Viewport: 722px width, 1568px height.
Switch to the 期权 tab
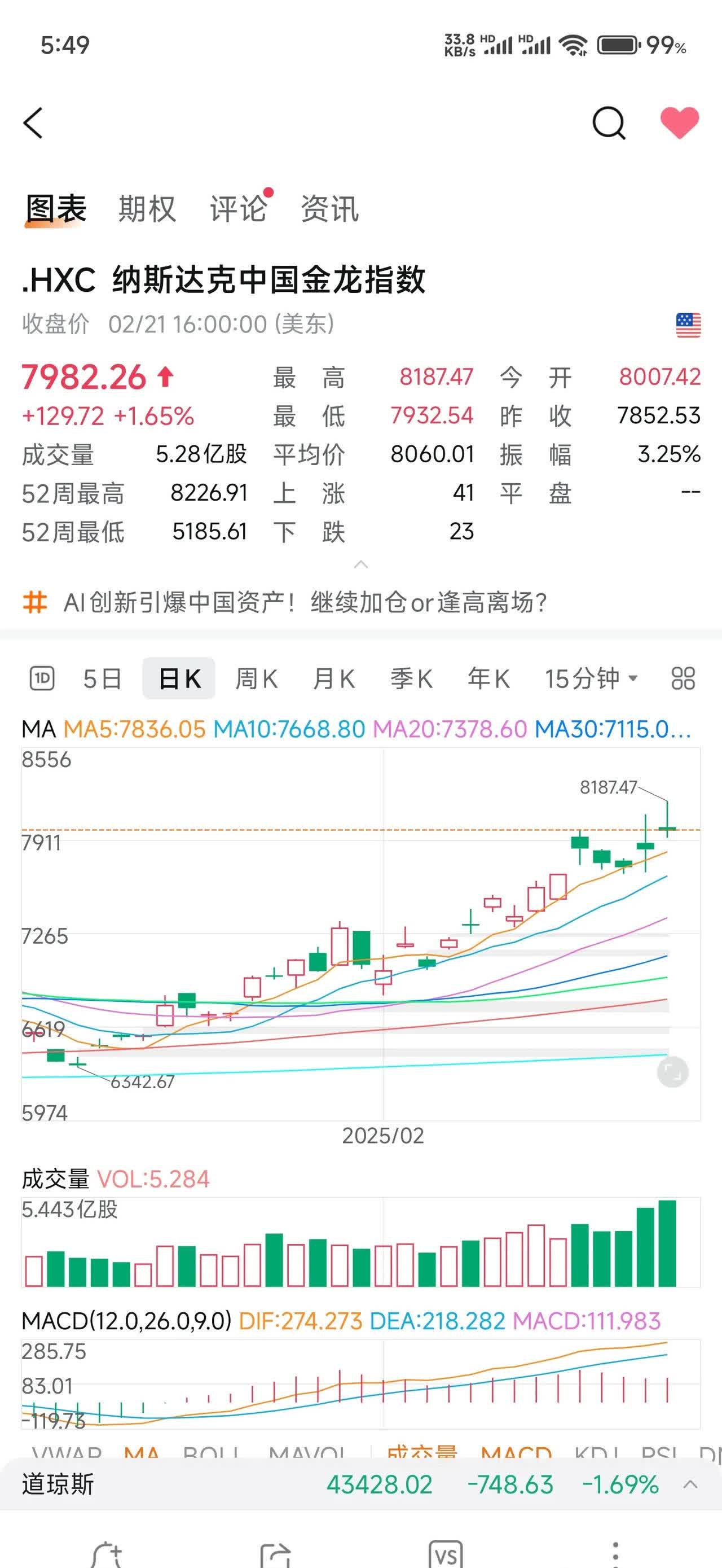point(146,209)
